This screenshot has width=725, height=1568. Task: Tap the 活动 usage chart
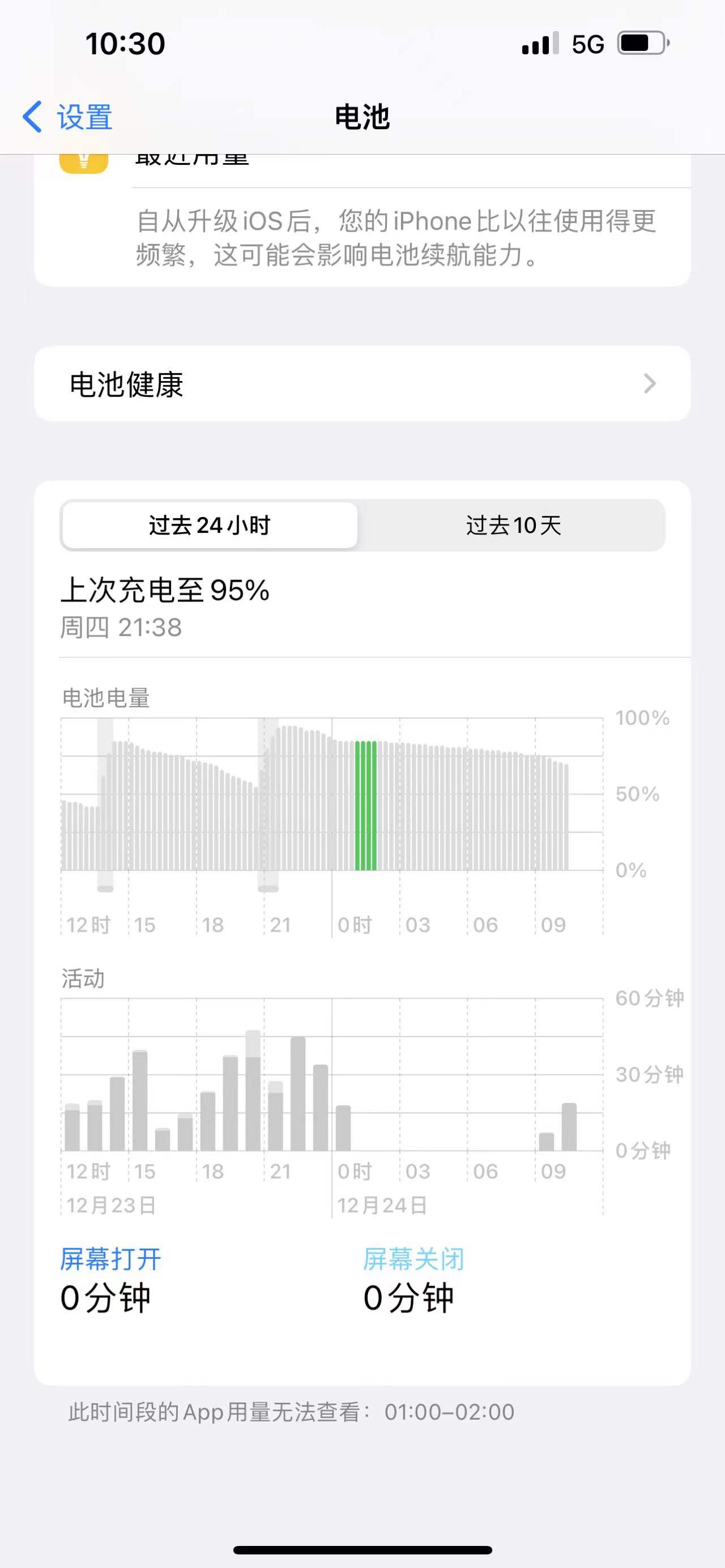click(x=332, y=1075)
